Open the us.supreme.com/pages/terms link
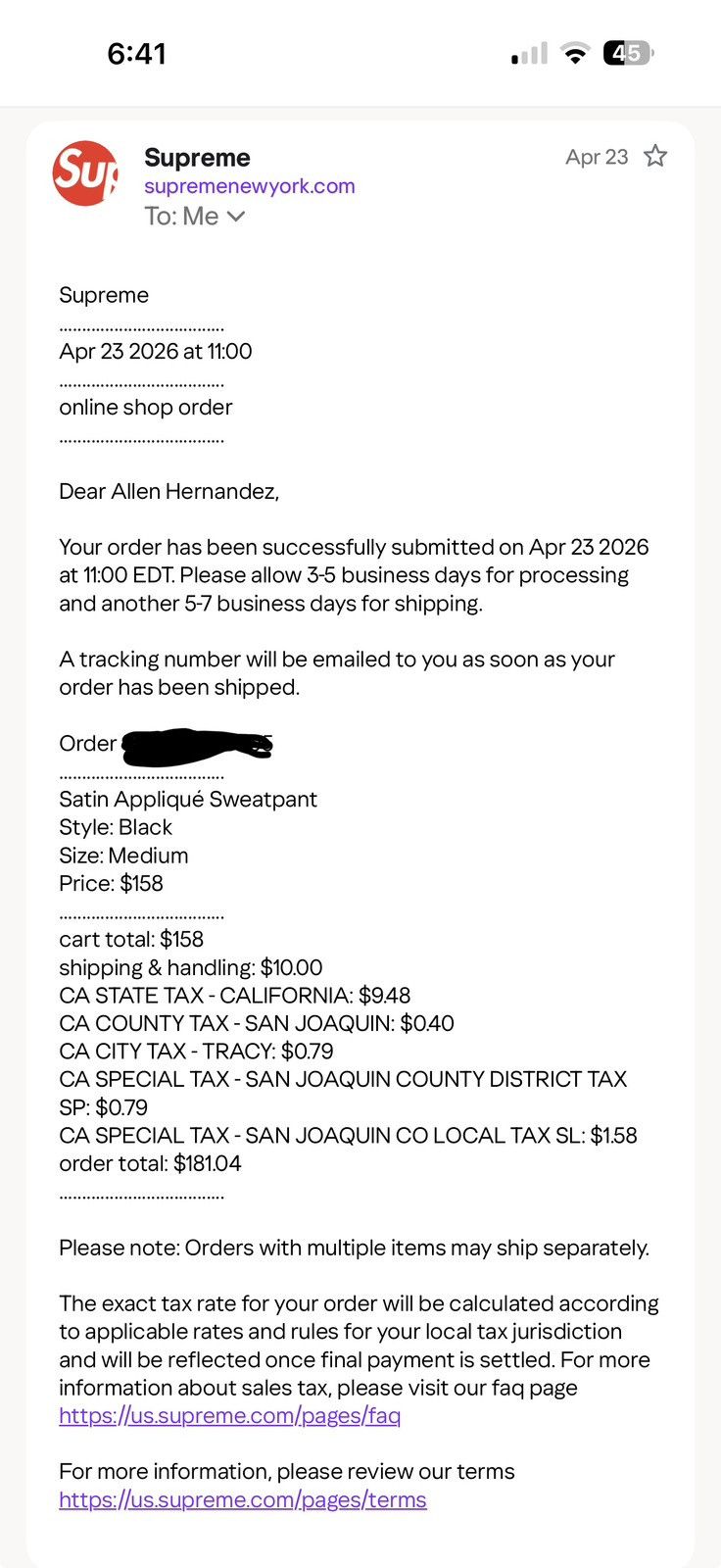 click(x=242, y=1500)
